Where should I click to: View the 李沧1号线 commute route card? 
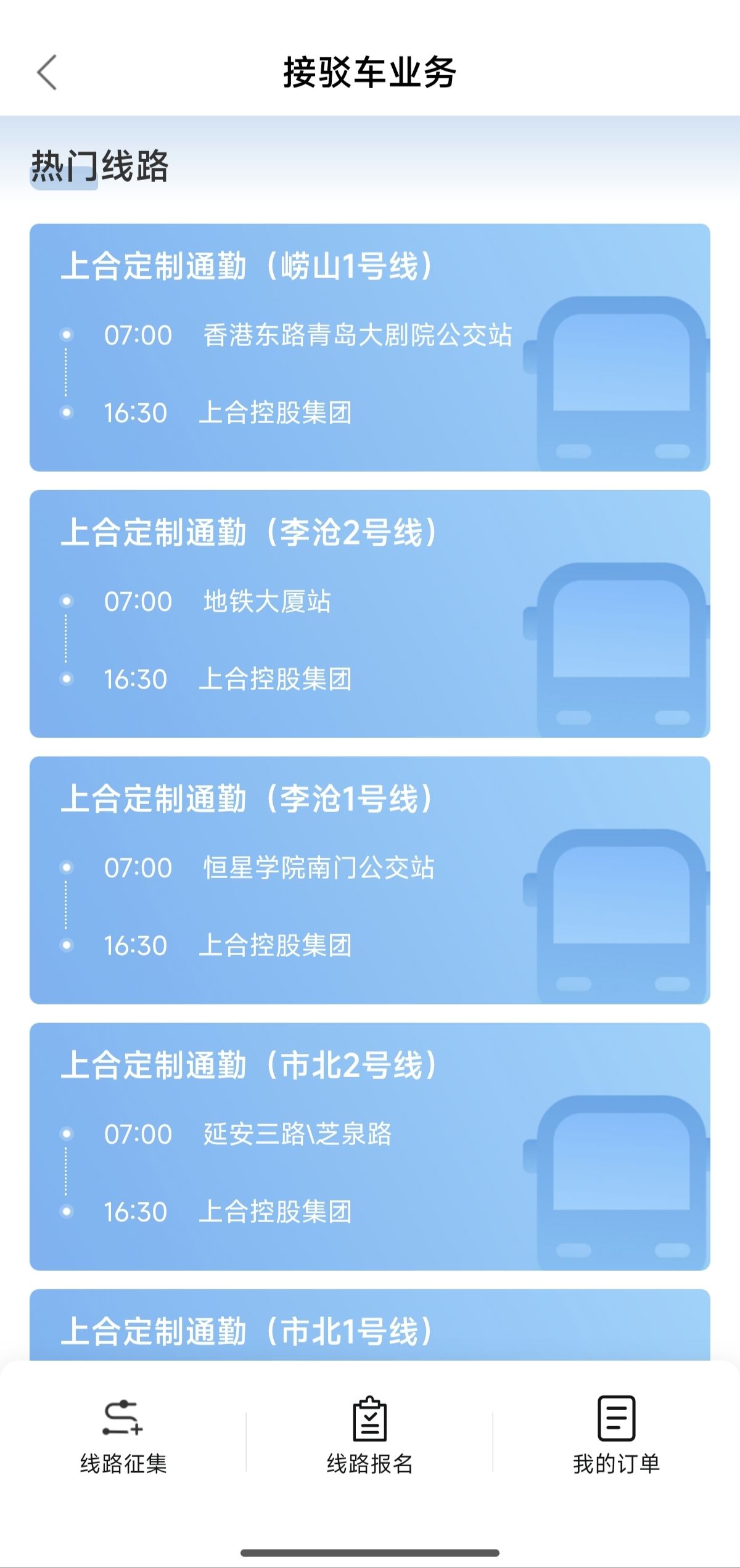pos(370,880)
